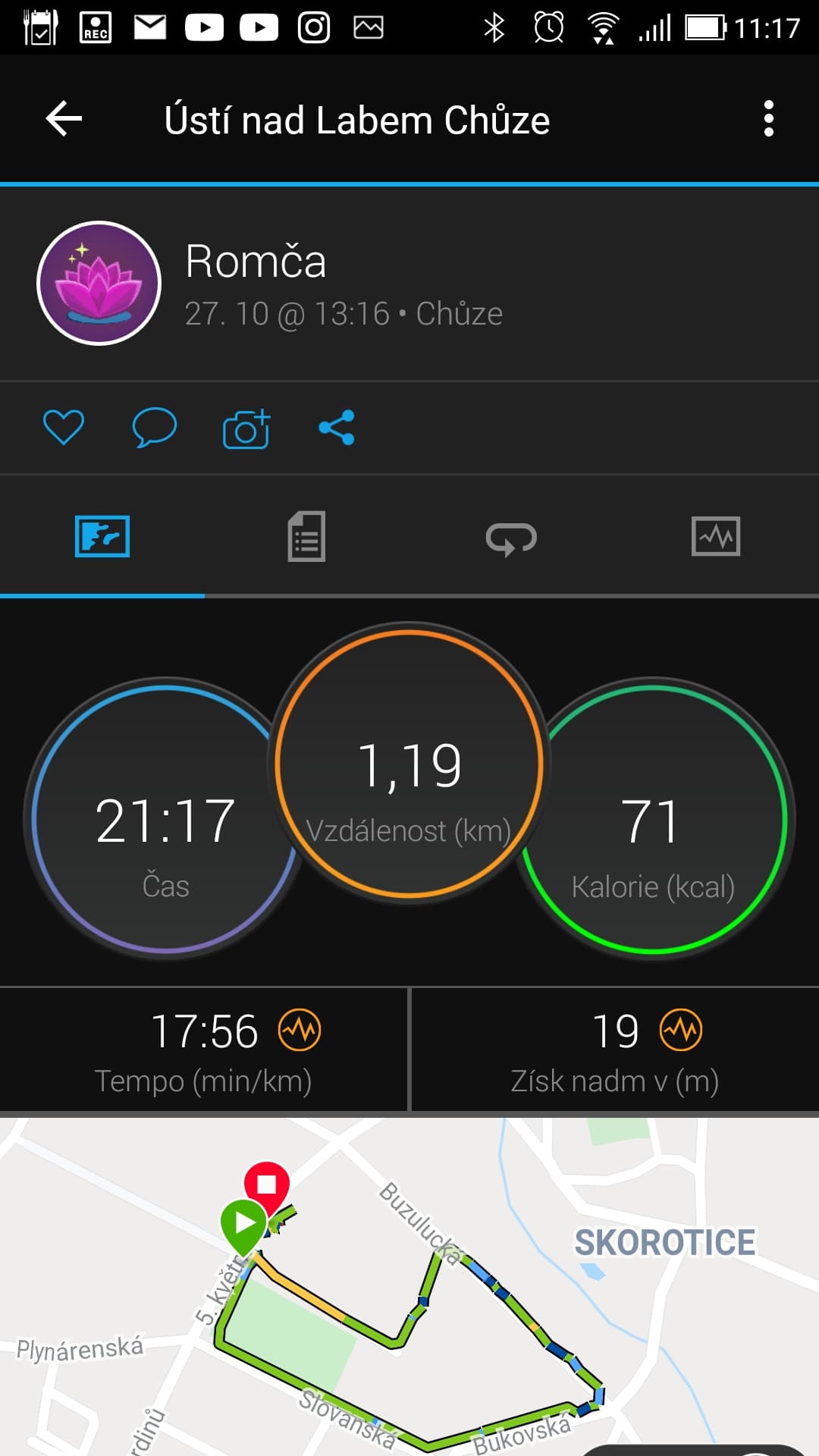
Task: Open the three-dot overflow menu
Action: (768, 119)
